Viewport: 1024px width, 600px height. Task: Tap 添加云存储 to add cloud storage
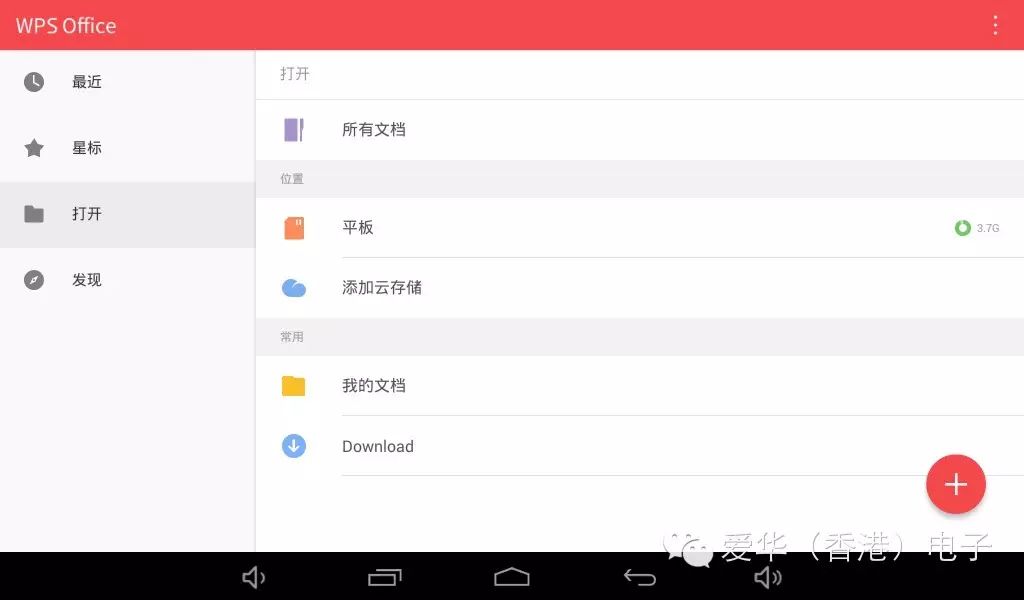coord(382,288)
